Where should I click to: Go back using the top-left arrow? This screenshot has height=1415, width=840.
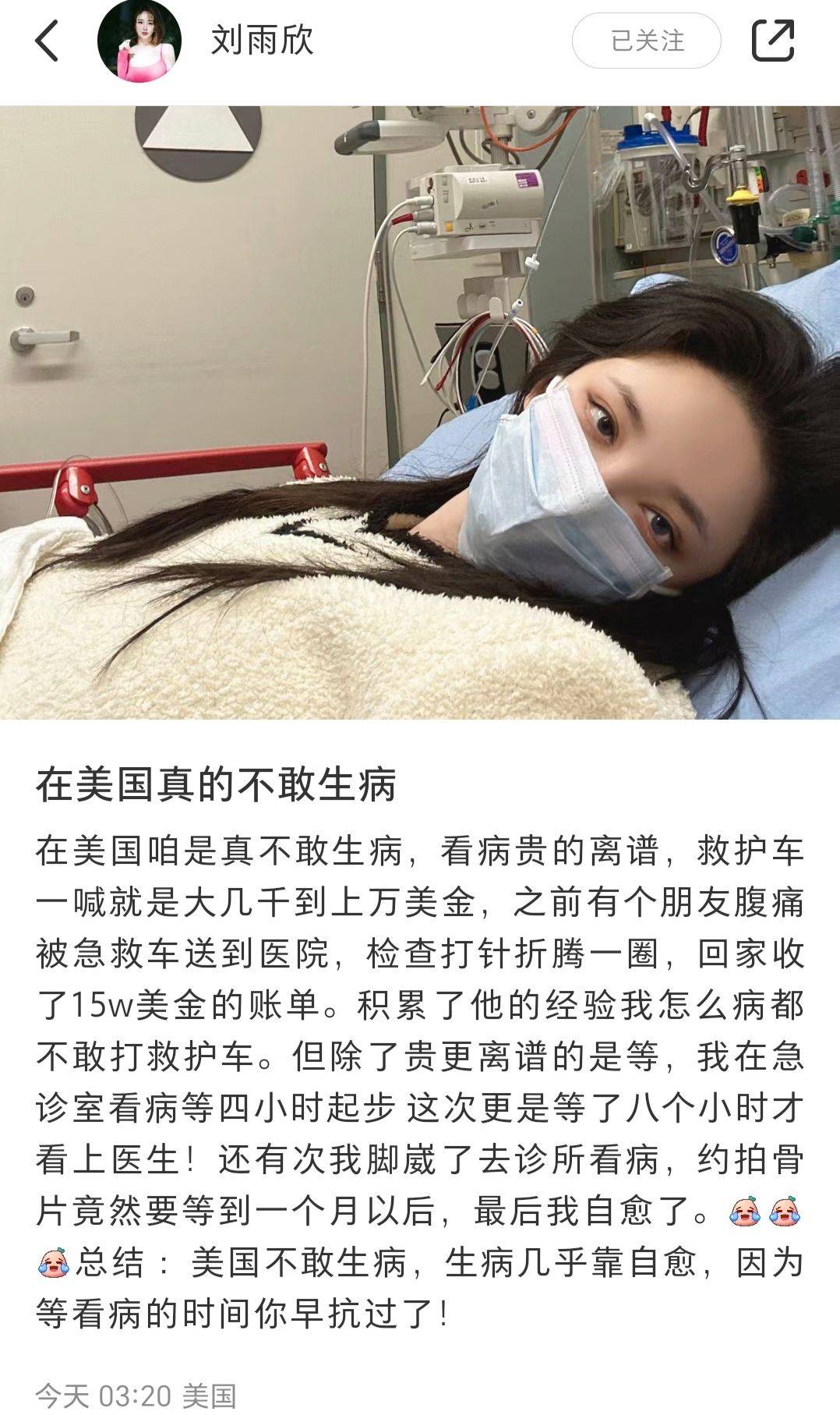tap(47, 41)
